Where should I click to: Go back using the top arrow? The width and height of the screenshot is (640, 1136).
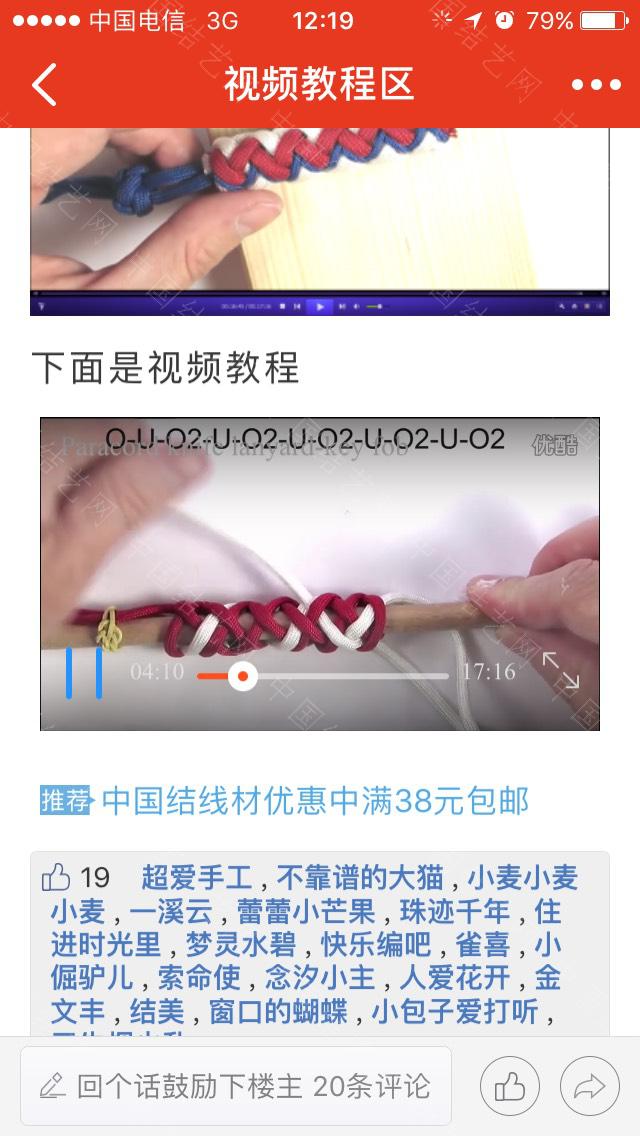click(45, 85)
